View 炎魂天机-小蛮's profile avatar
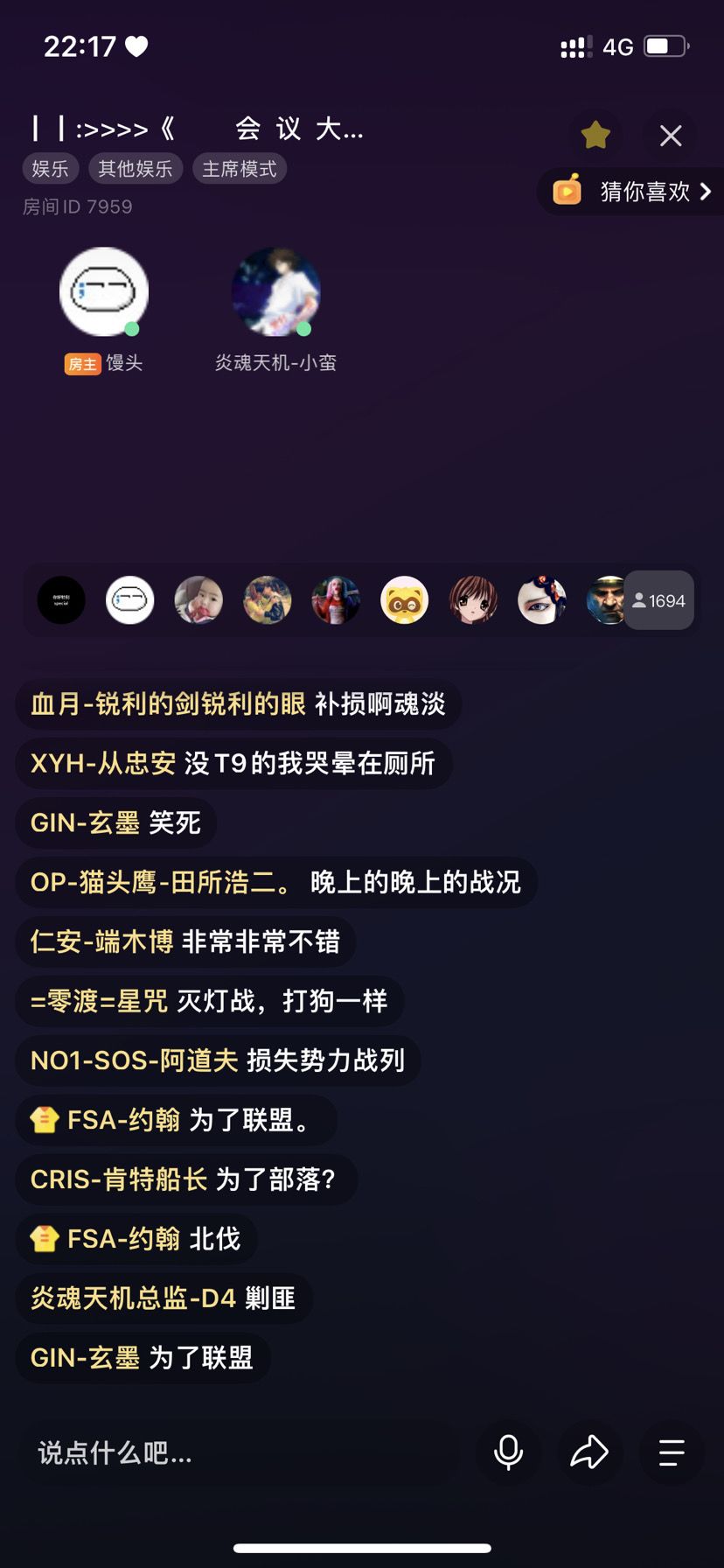Screen dimensions: 724x1568 275,291
